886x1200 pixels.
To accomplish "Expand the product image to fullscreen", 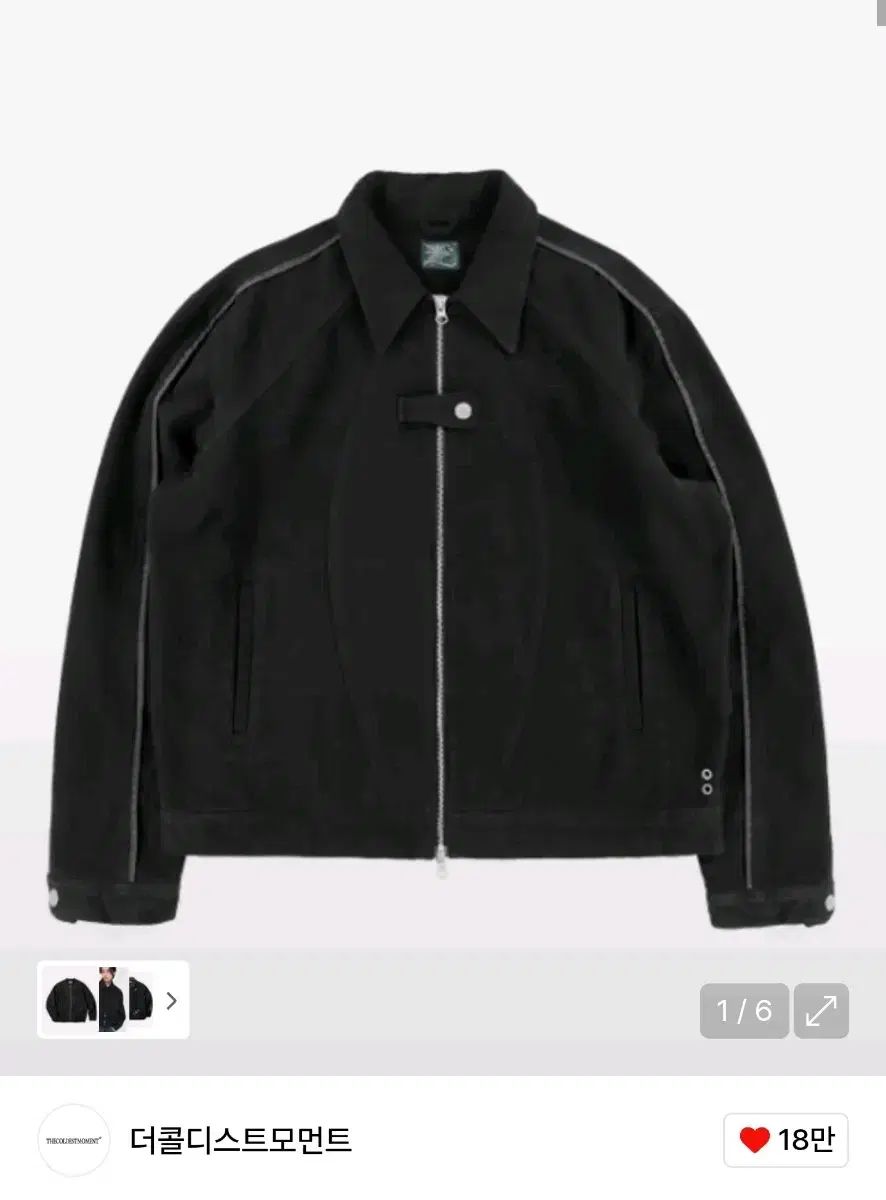I will tap(821, 1011).
